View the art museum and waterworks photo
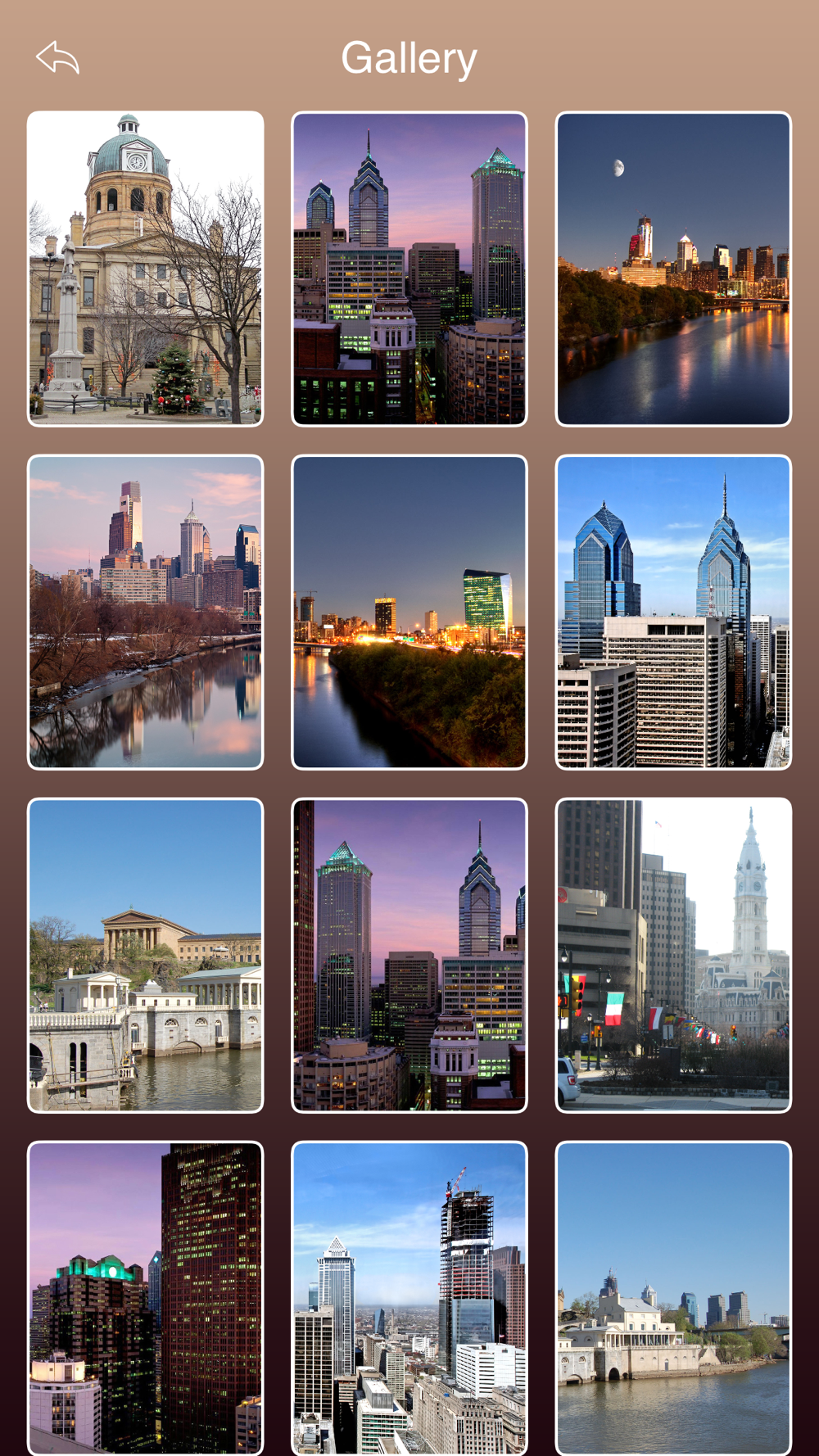This screenshot has height=1456, width=819. pyautogui.click(x=146, y=955)
